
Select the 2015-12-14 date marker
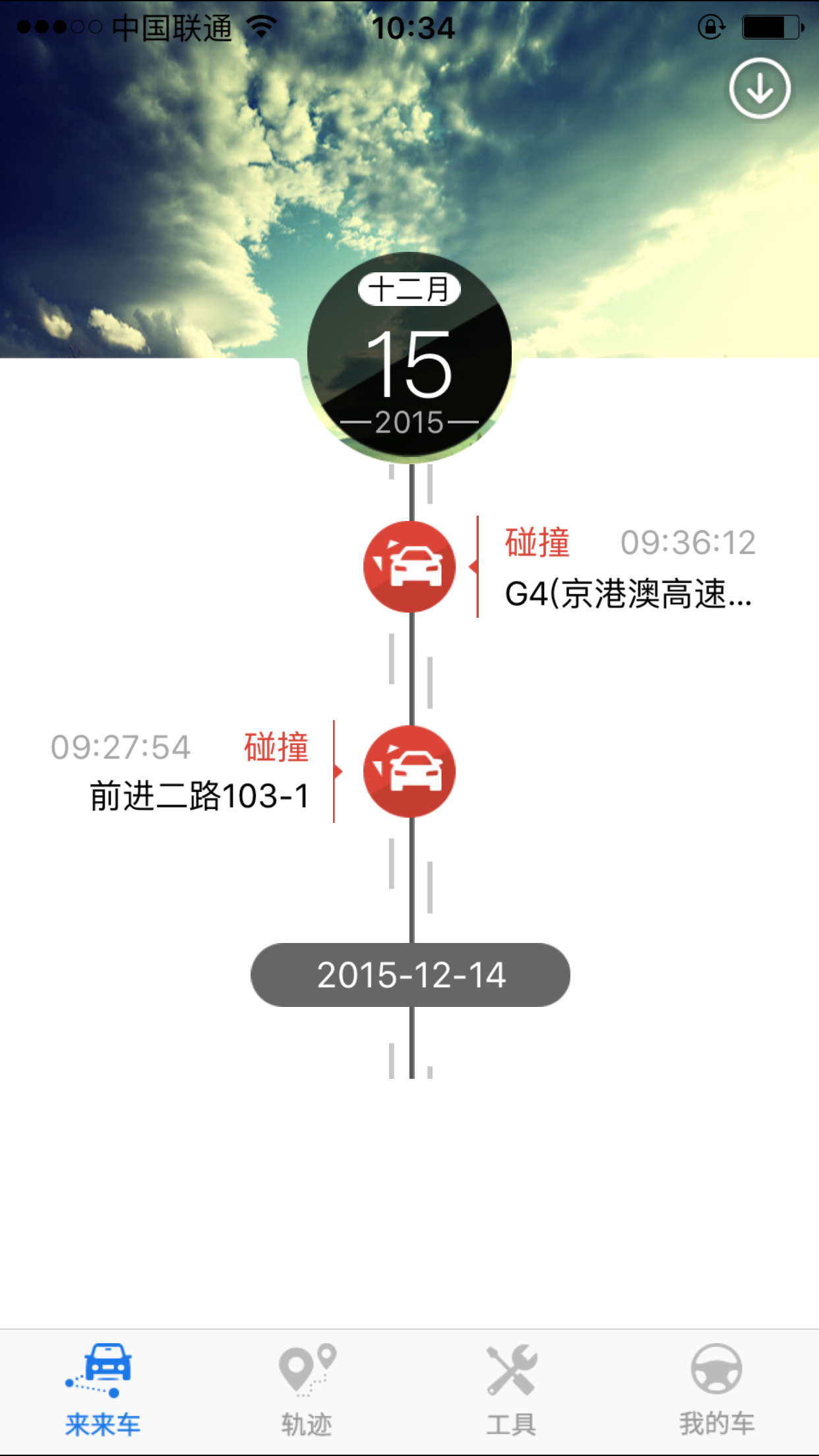(x=410, y=975)
